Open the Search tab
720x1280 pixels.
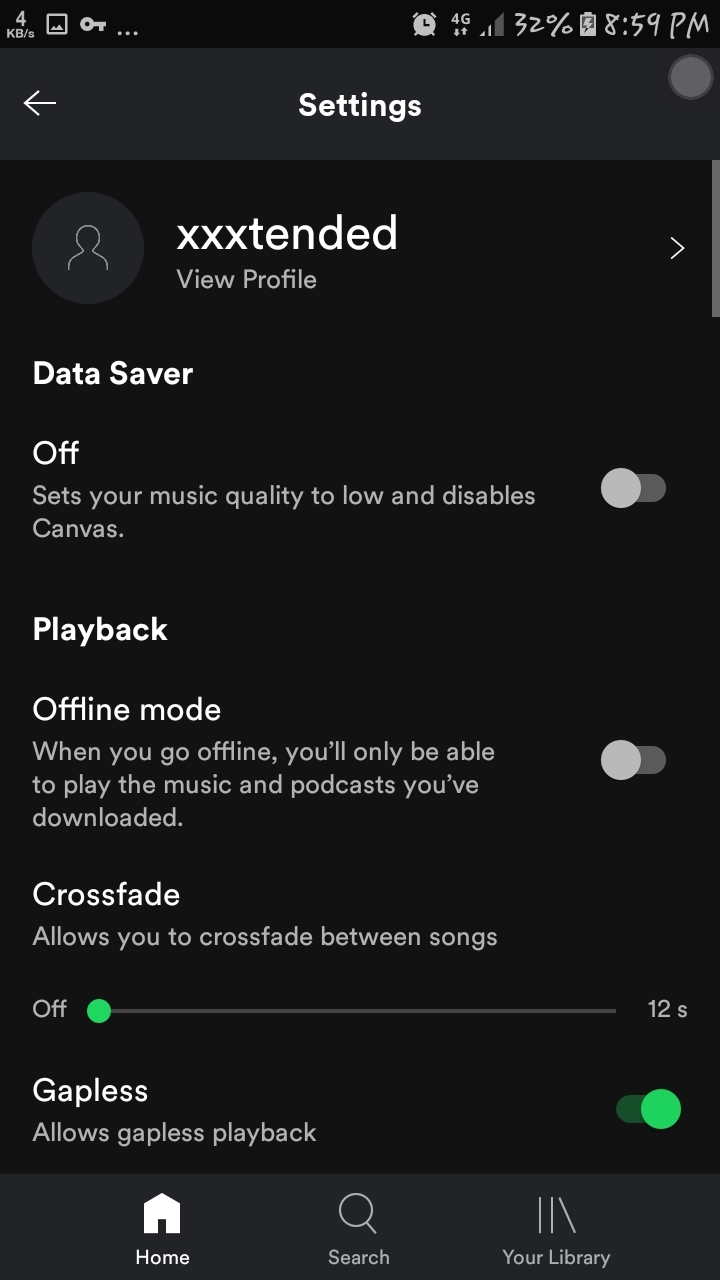(x=358, y=1229)
